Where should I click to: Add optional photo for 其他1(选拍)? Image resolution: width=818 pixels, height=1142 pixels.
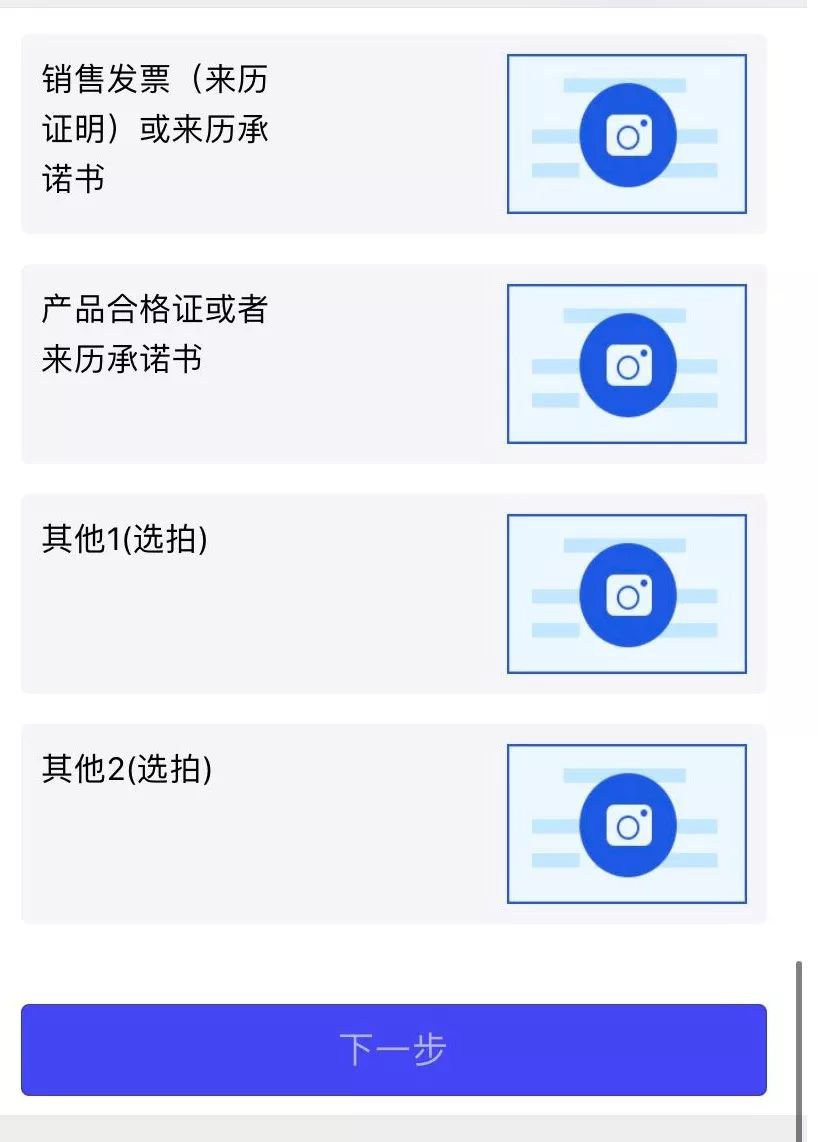tap(627, 594)
